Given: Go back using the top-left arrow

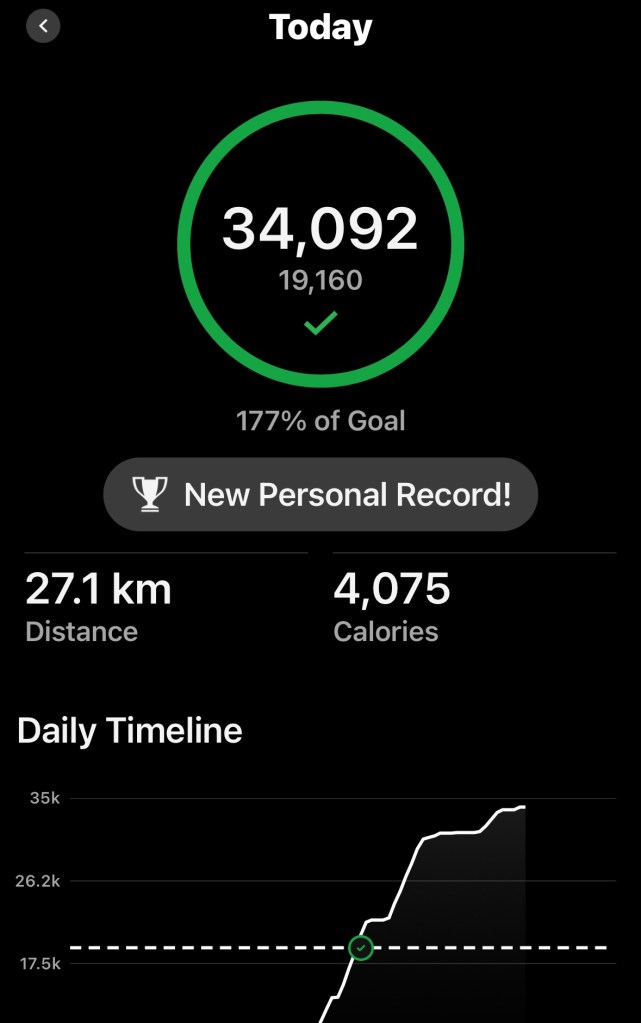Looking at the screenshot, I should [43, 26].
